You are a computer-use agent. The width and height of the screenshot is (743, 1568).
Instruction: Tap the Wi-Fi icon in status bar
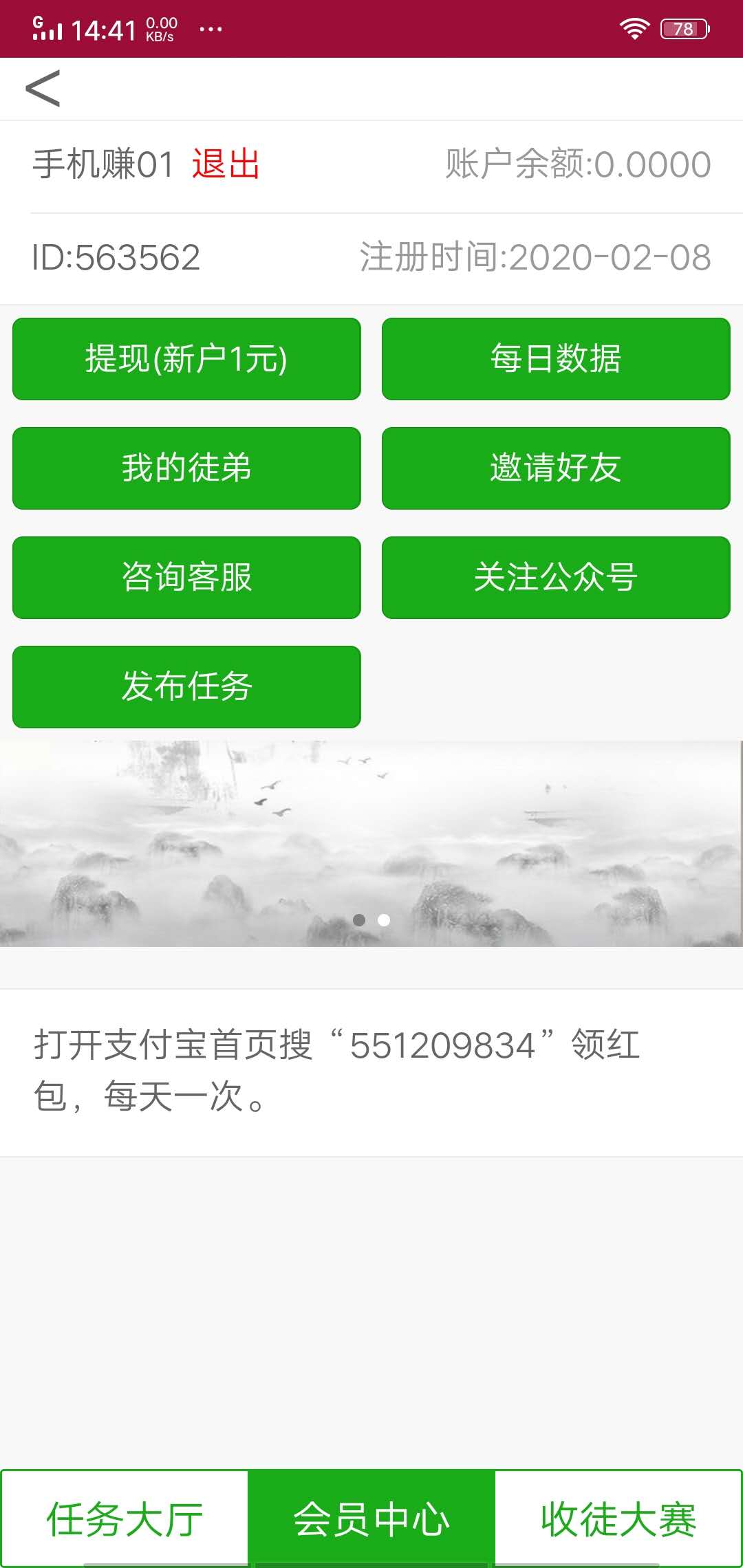(634, 28)
